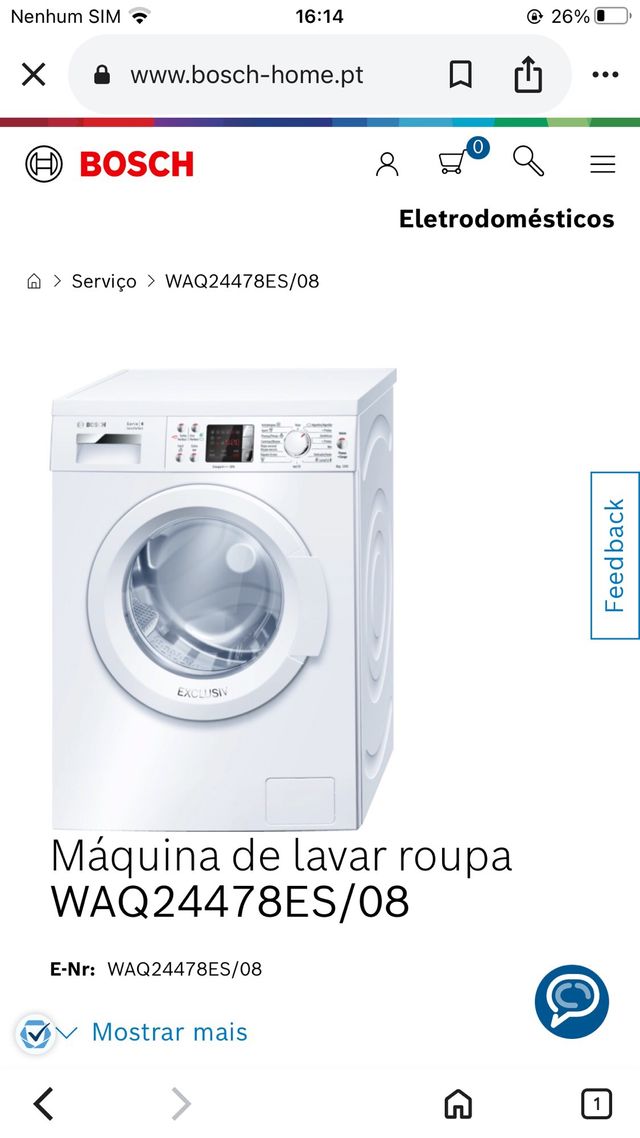Viewport: 640px width, 1138px height.
Task: Tap the www.bosch-home.pt address bar
Action: (x=246, y=75)
